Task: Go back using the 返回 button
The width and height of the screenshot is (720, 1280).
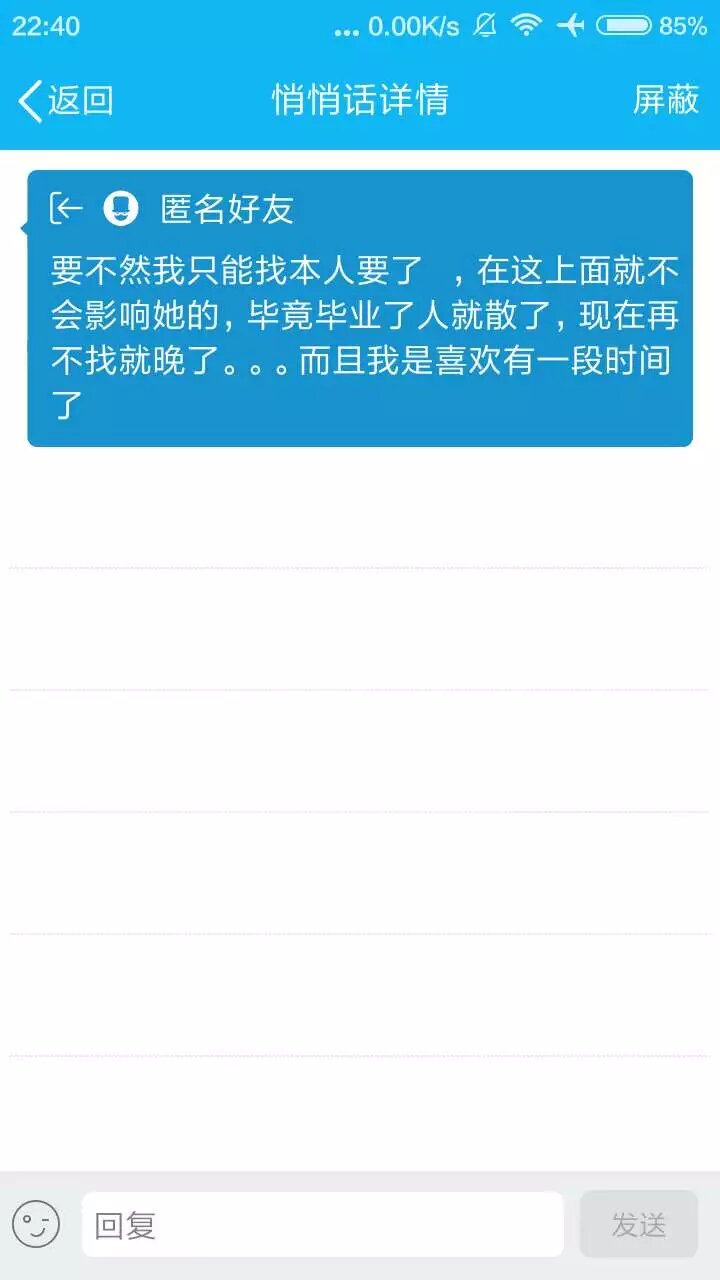Action: coord(66,100)
